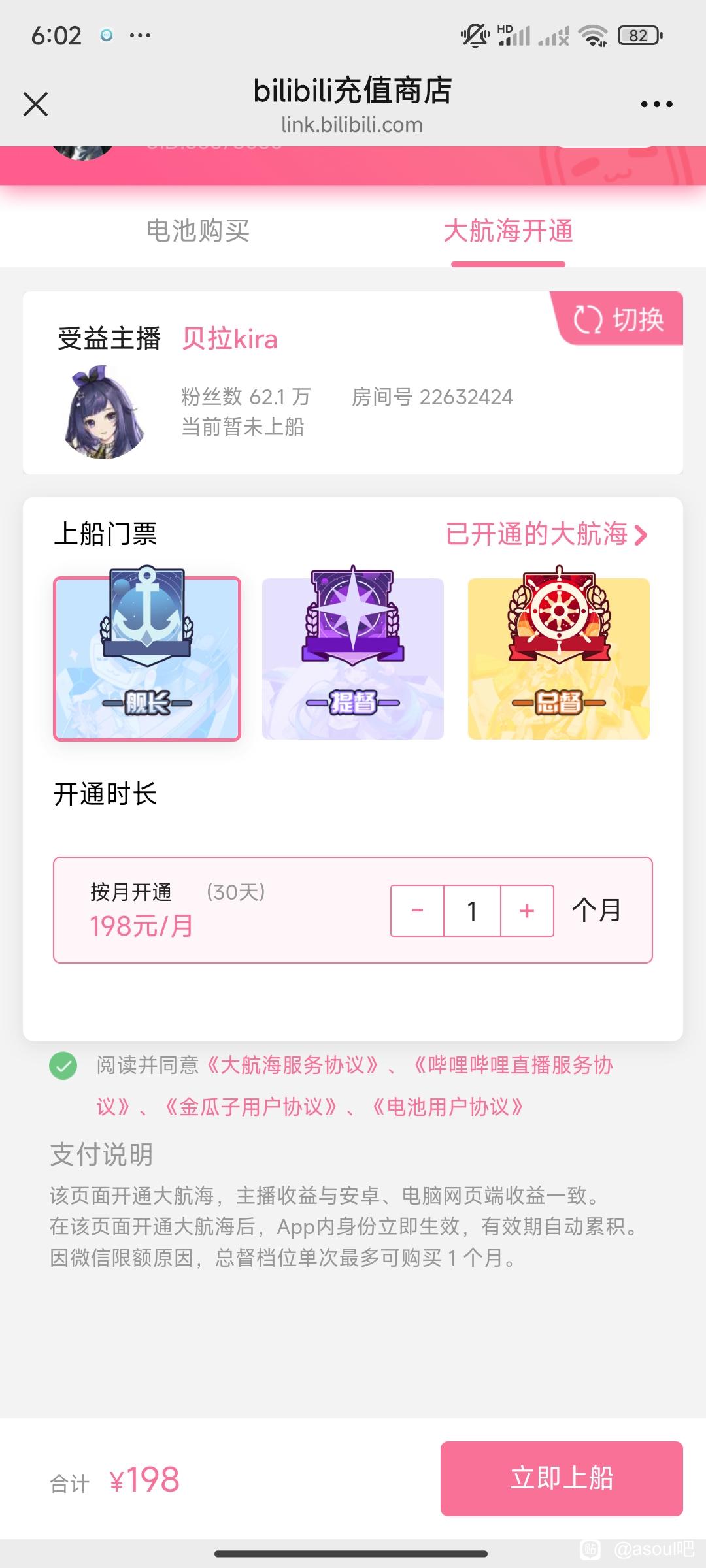The width and height of the screenshot is (706, 1568).
Task: Open 《电池用户协议》 link
Action: click(x=448, y=1107)
